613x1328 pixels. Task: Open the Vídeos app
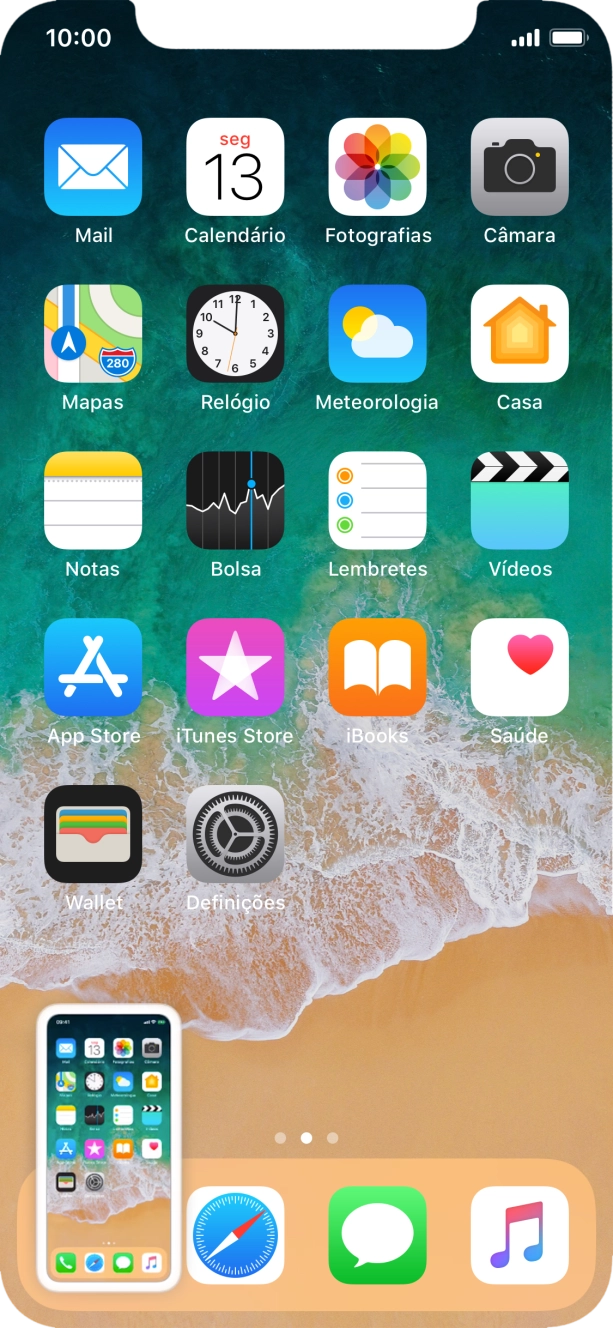(x=519, y=500)
